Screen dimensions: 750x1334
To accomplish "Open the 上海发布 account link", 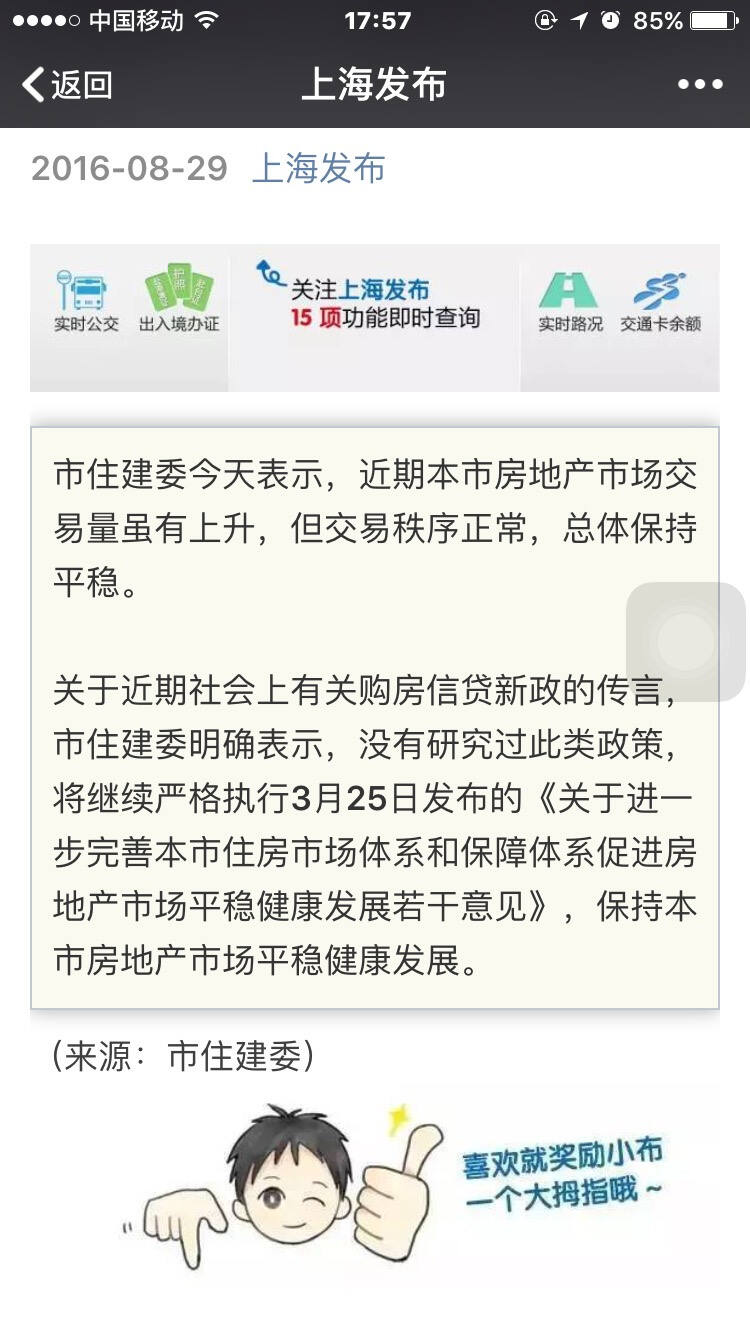I will [318, 168].
